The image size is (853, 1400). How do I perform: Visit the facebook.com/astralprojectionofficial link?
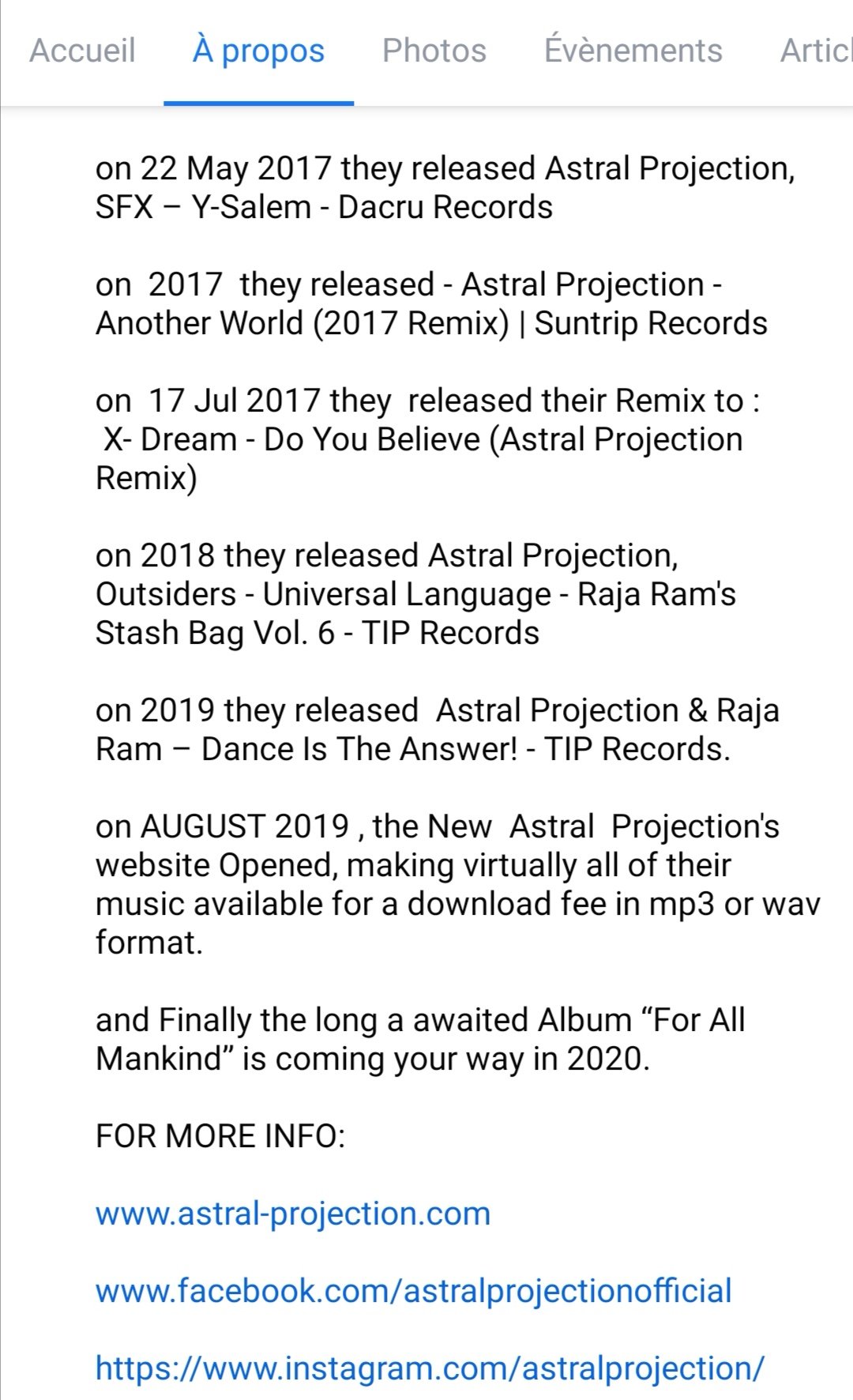click(413, 1291)
